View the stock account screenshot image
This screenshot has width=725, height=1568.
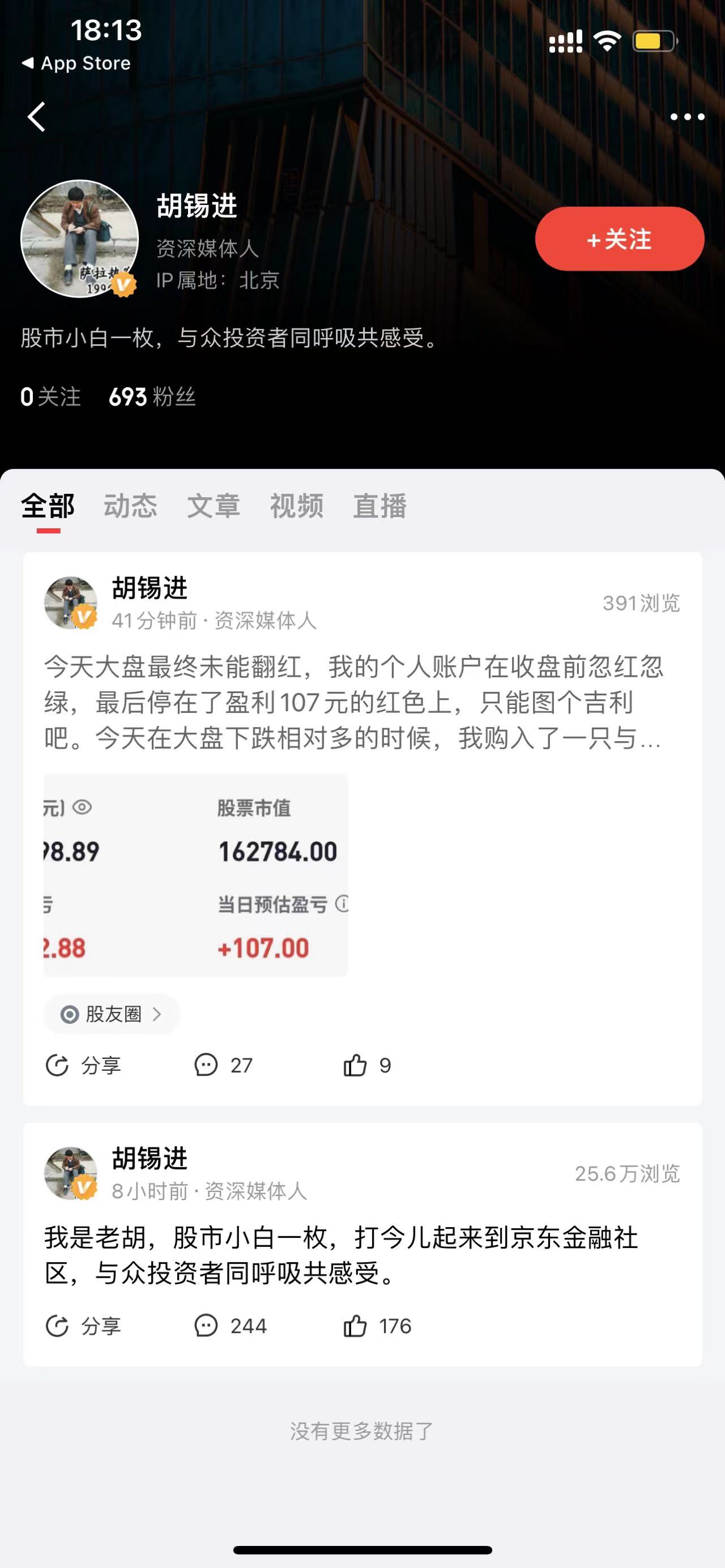click(x=195, y=875)
